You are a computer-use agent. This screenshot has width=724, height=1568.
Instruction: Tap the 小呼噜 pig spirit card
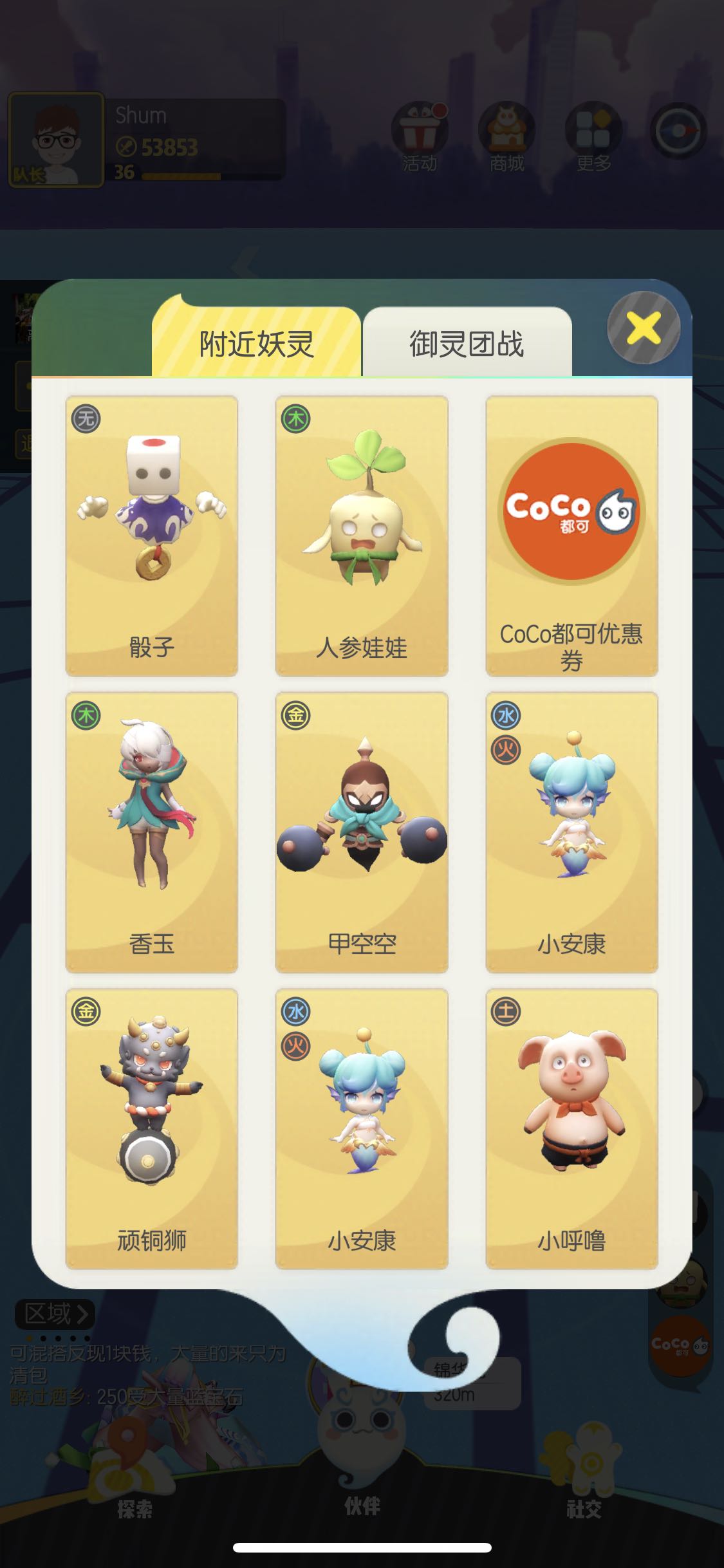tap(571, 1128)
